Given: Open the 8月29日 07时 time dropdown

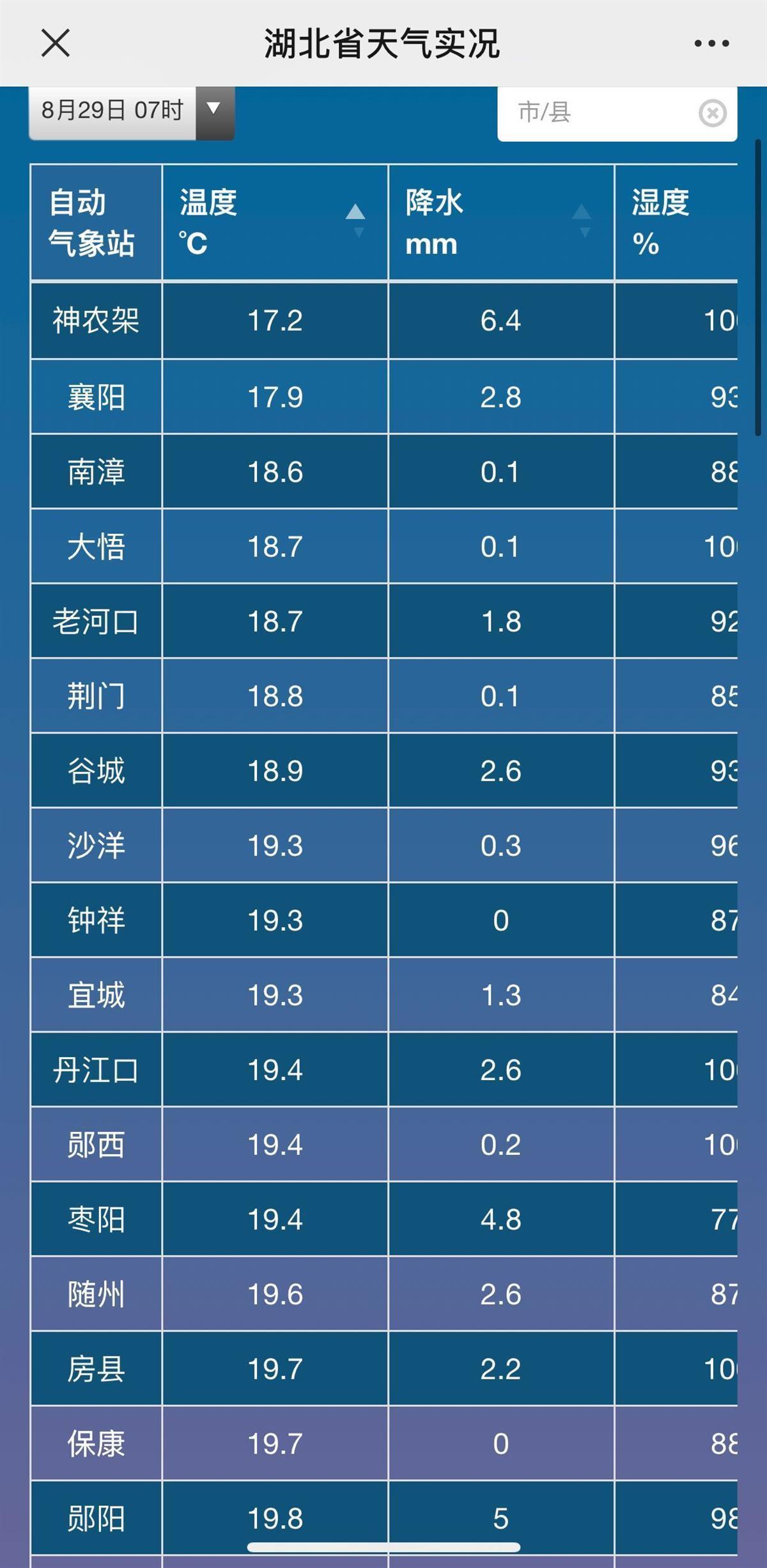Looking at the screenshot, I should coord(132,112).
